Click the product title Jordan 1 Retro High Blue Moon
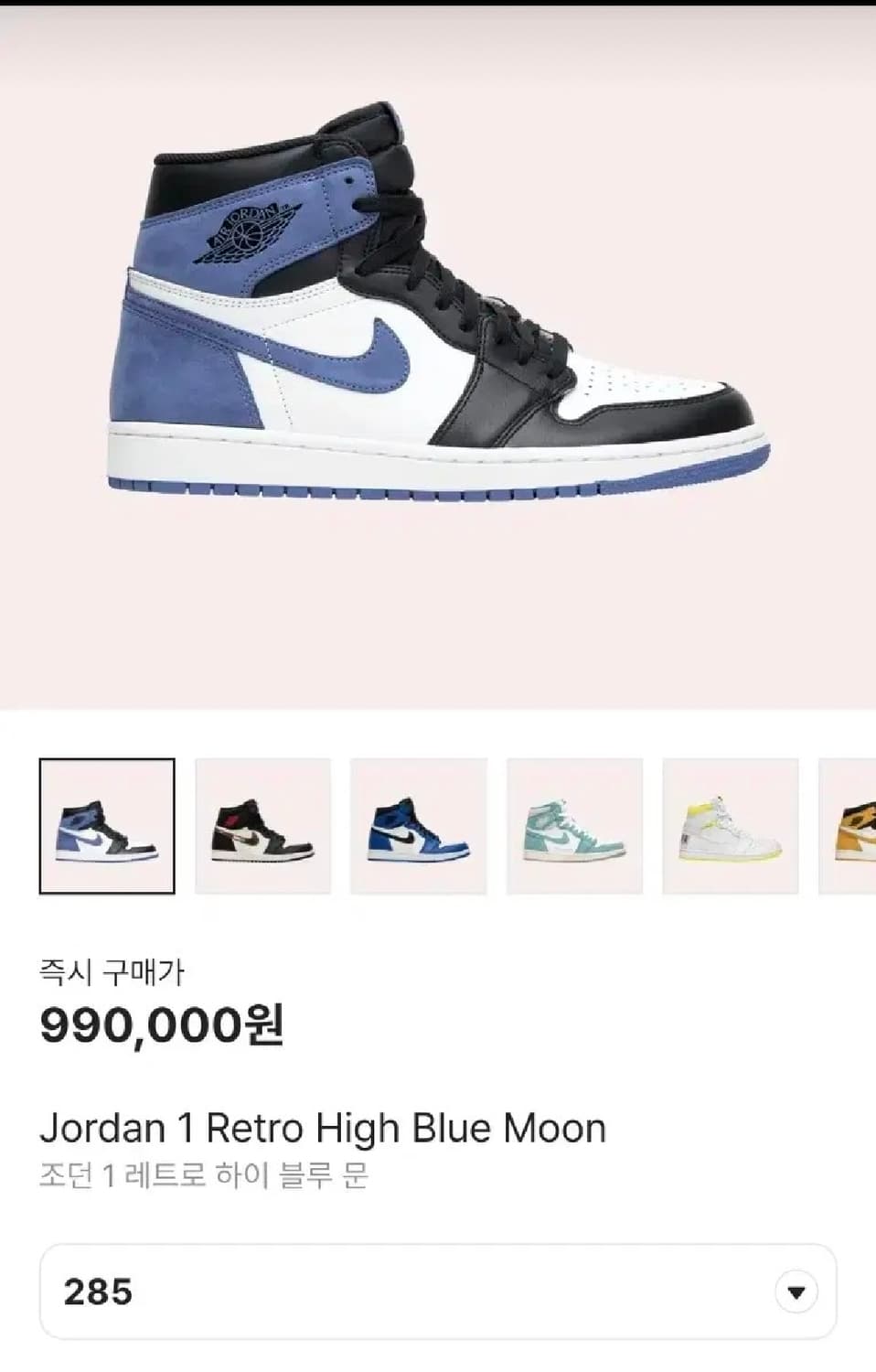Image resolution: width=876 pixels, height=1372 pixels. tap(324, 1127)
